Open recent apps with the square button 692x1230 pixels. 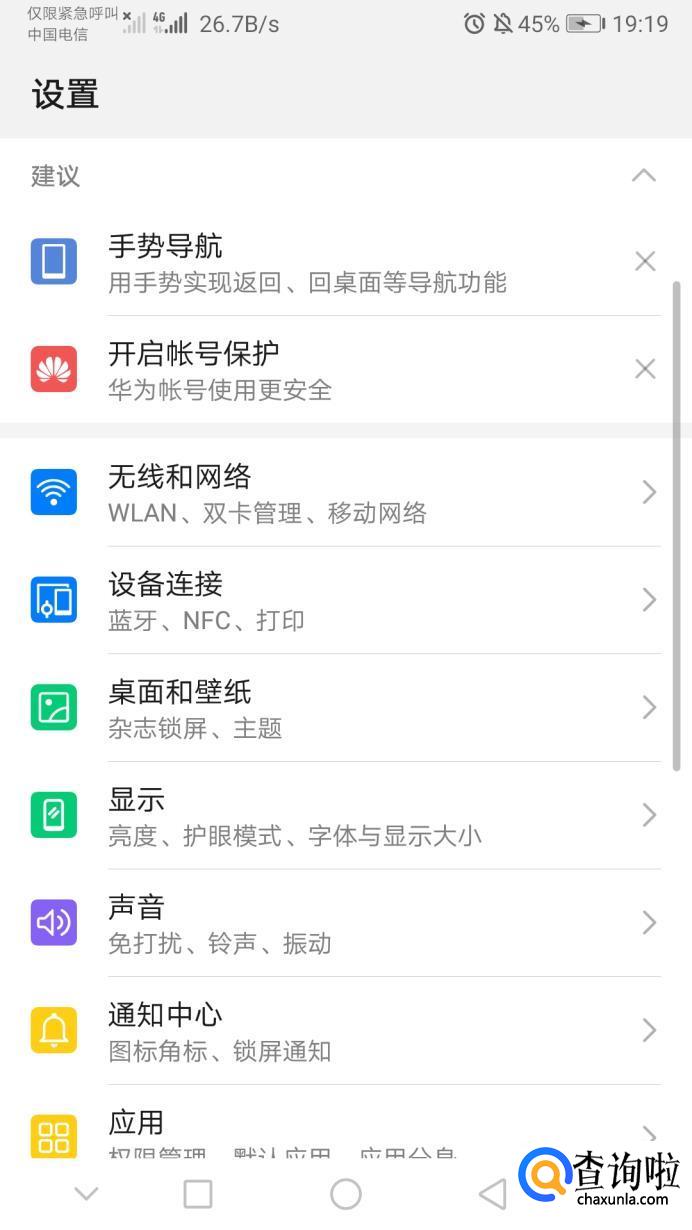[x=198, y=1193]
